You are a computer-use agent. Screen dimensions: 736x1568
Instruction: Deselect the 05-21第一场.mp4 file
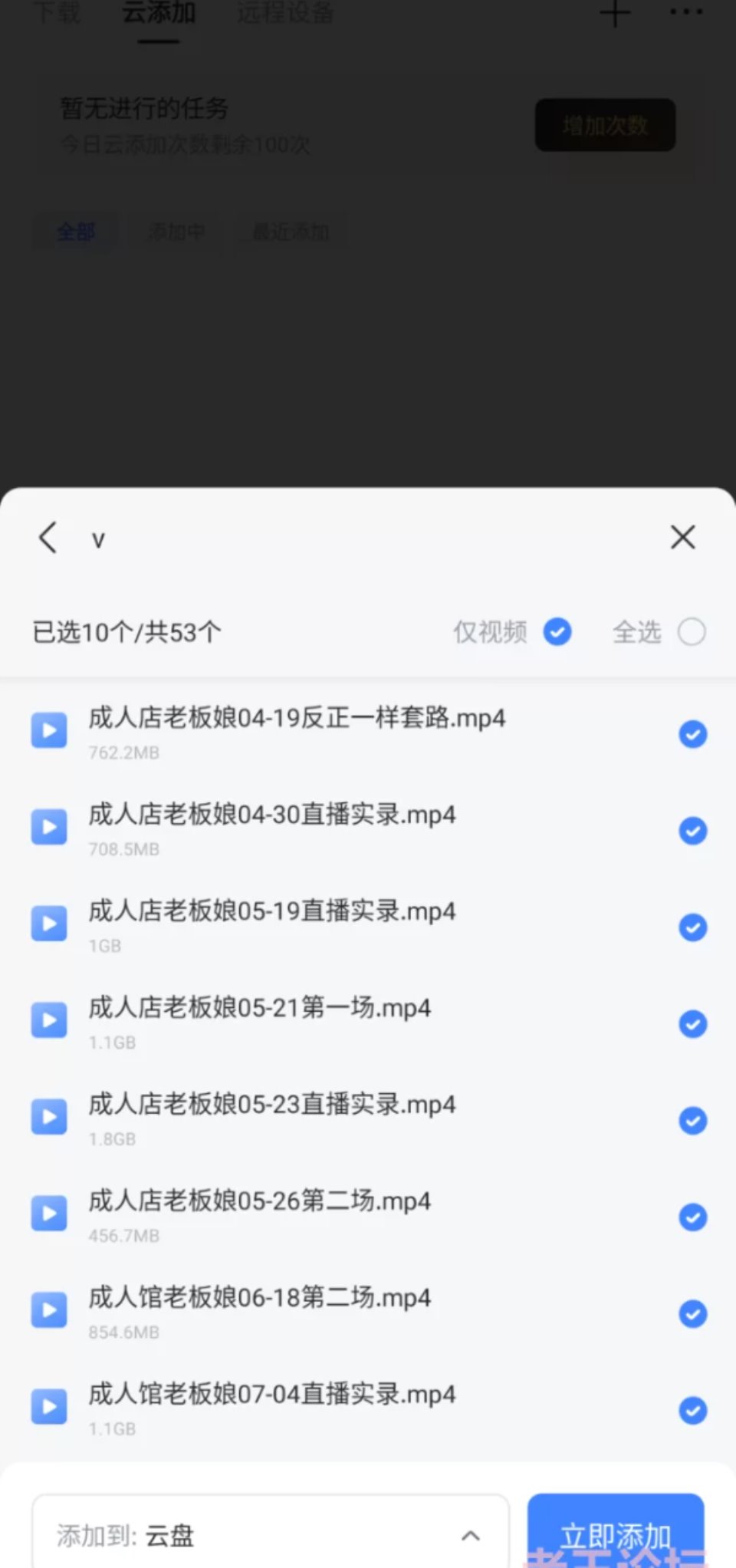click(692, 1024)
